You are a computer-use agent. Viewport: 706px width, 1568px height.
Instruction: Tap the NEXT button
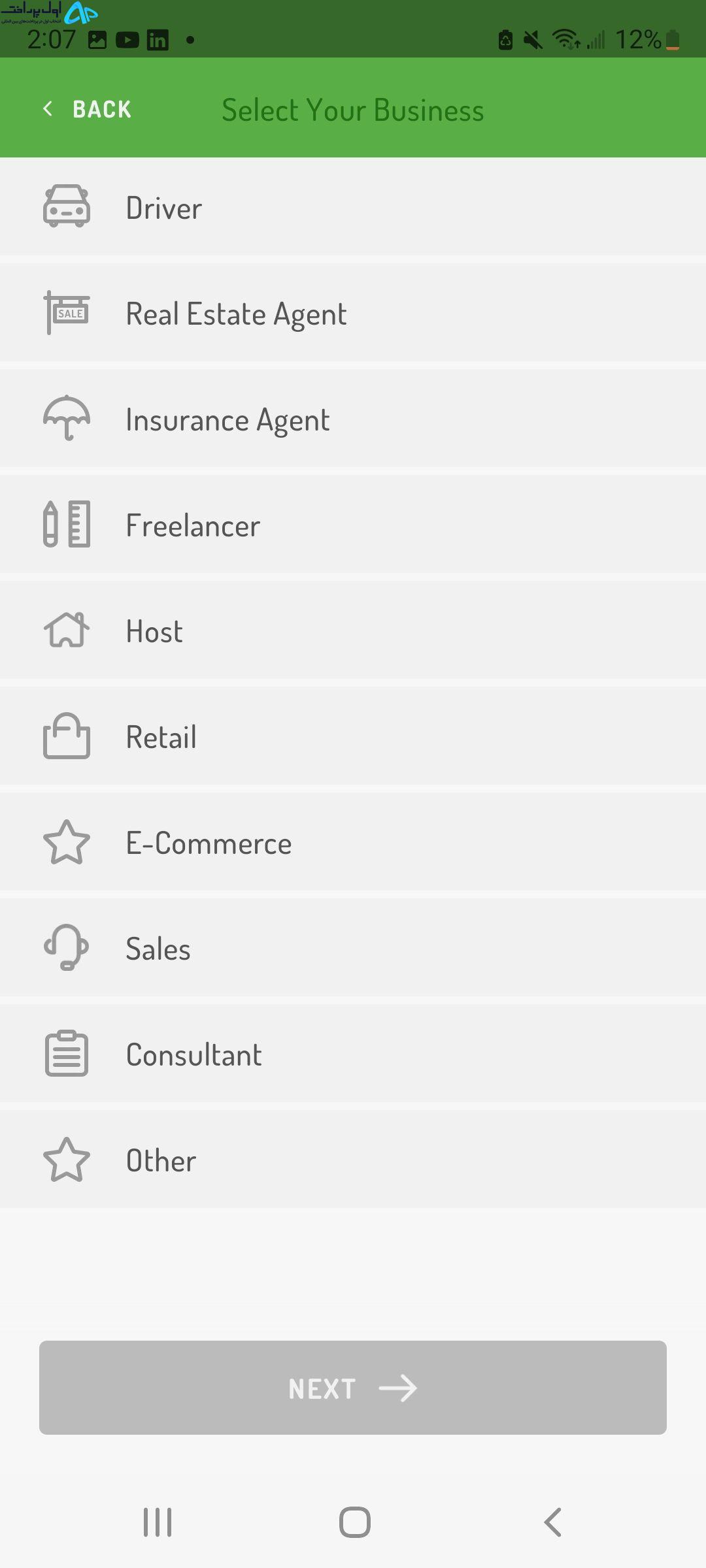tap(353, 1388)
